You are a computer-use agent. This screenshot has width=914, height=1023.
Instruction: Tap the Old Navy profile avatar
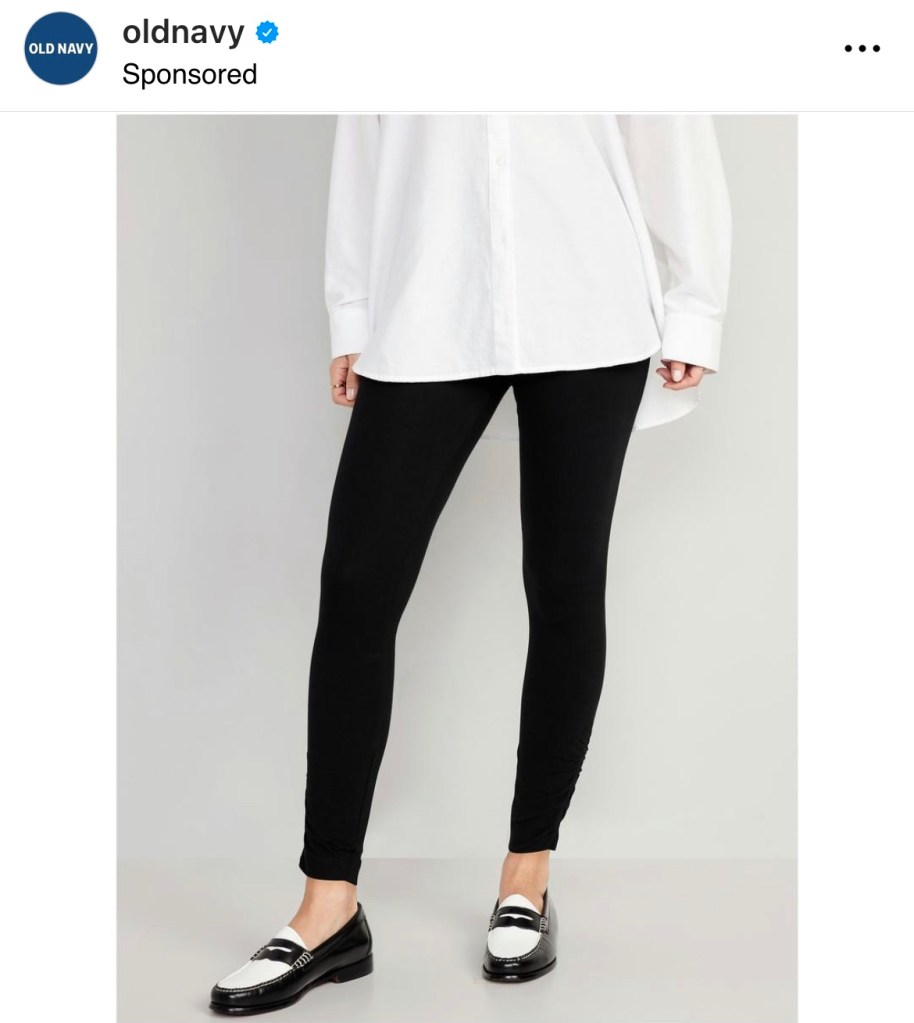[61, 49]
